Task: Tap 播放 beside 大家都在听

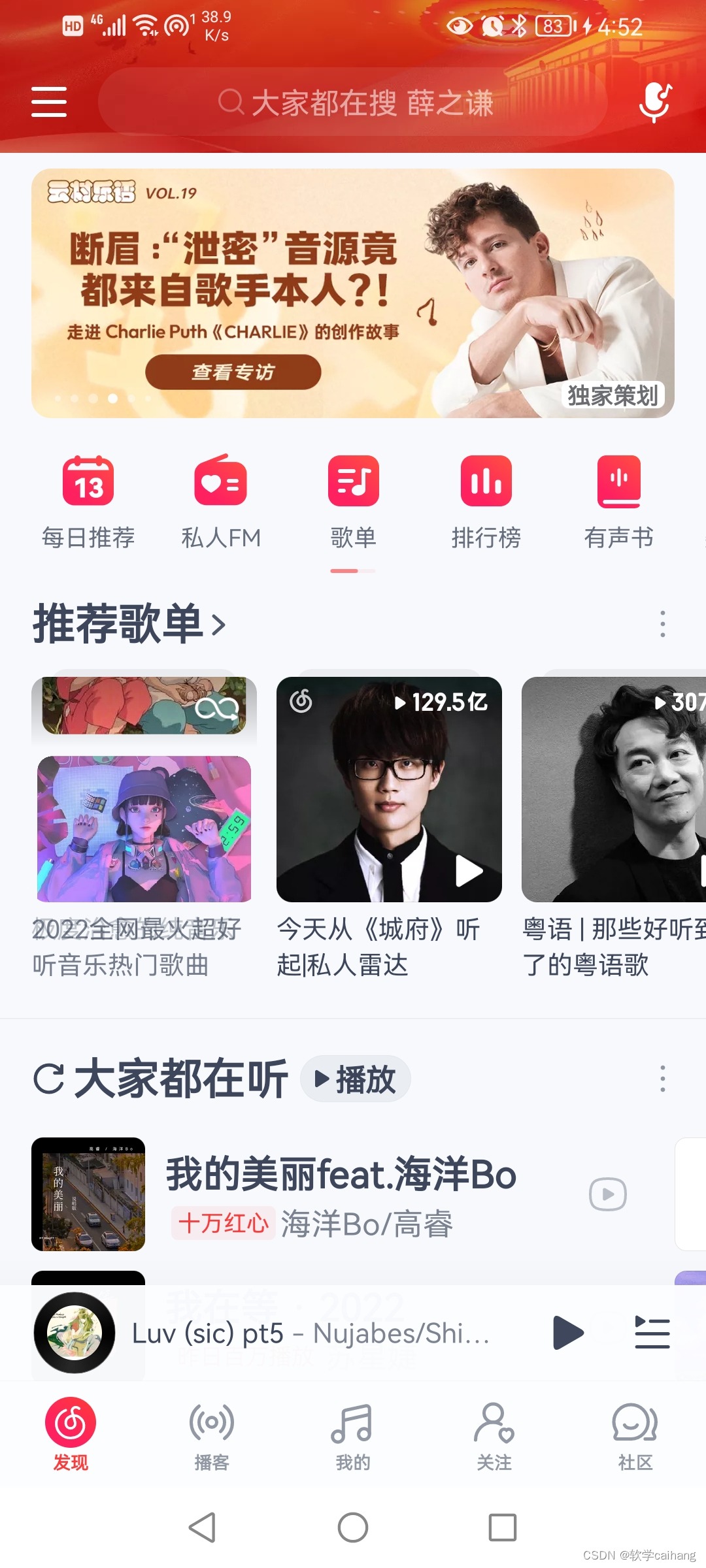Action: 356,1079
